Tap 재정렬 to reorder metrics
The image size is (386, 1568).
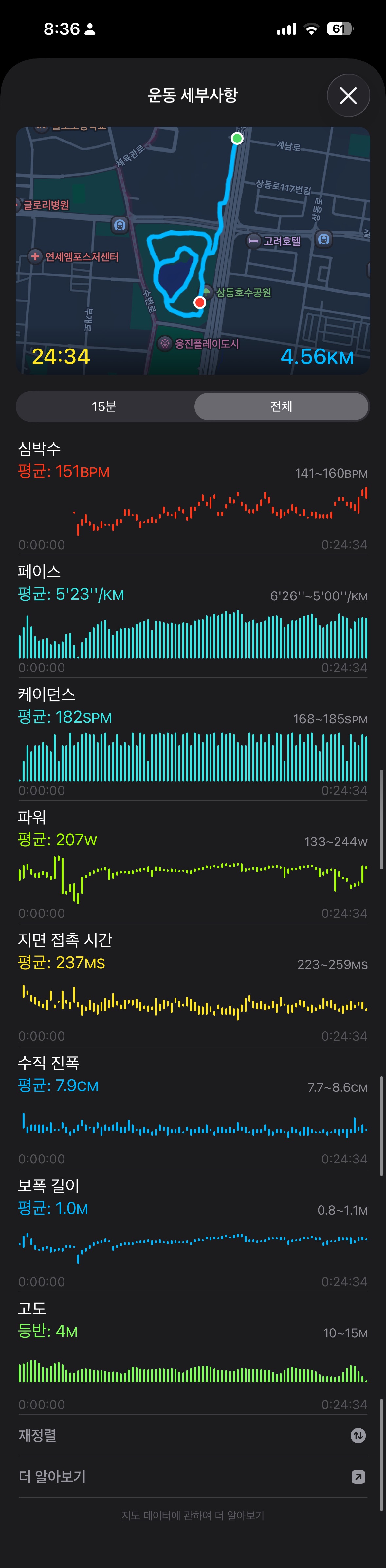[193, 1435]
